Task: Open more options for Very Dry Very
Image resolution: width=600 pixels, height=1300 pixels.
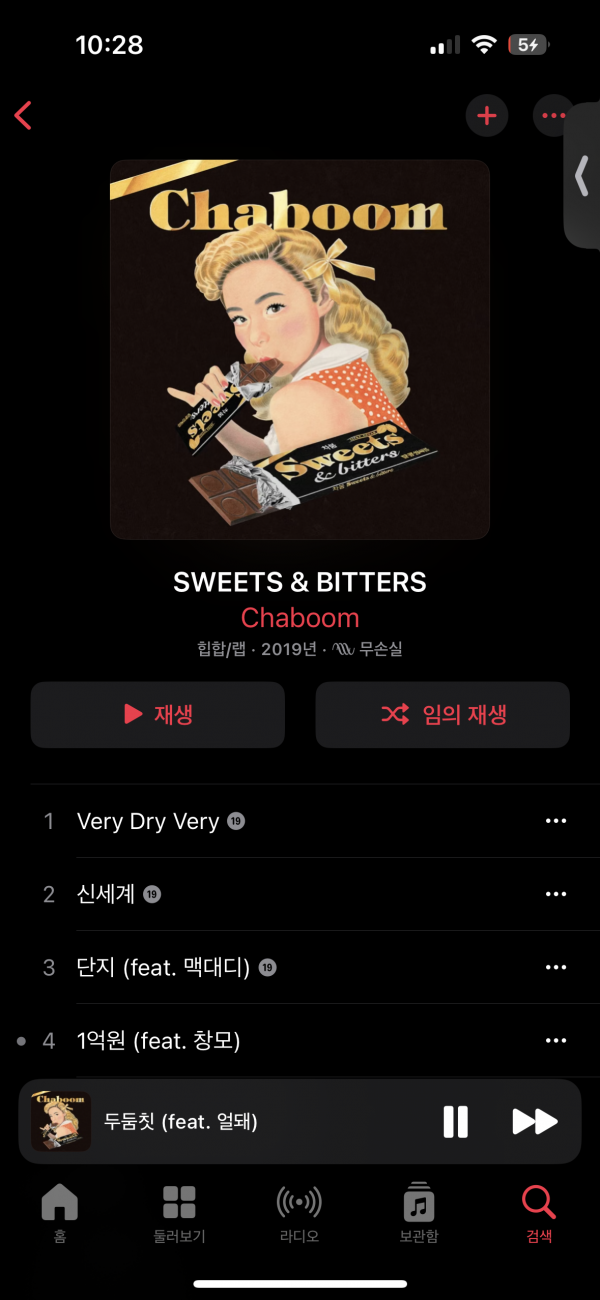Action: (x=556, y=821)
